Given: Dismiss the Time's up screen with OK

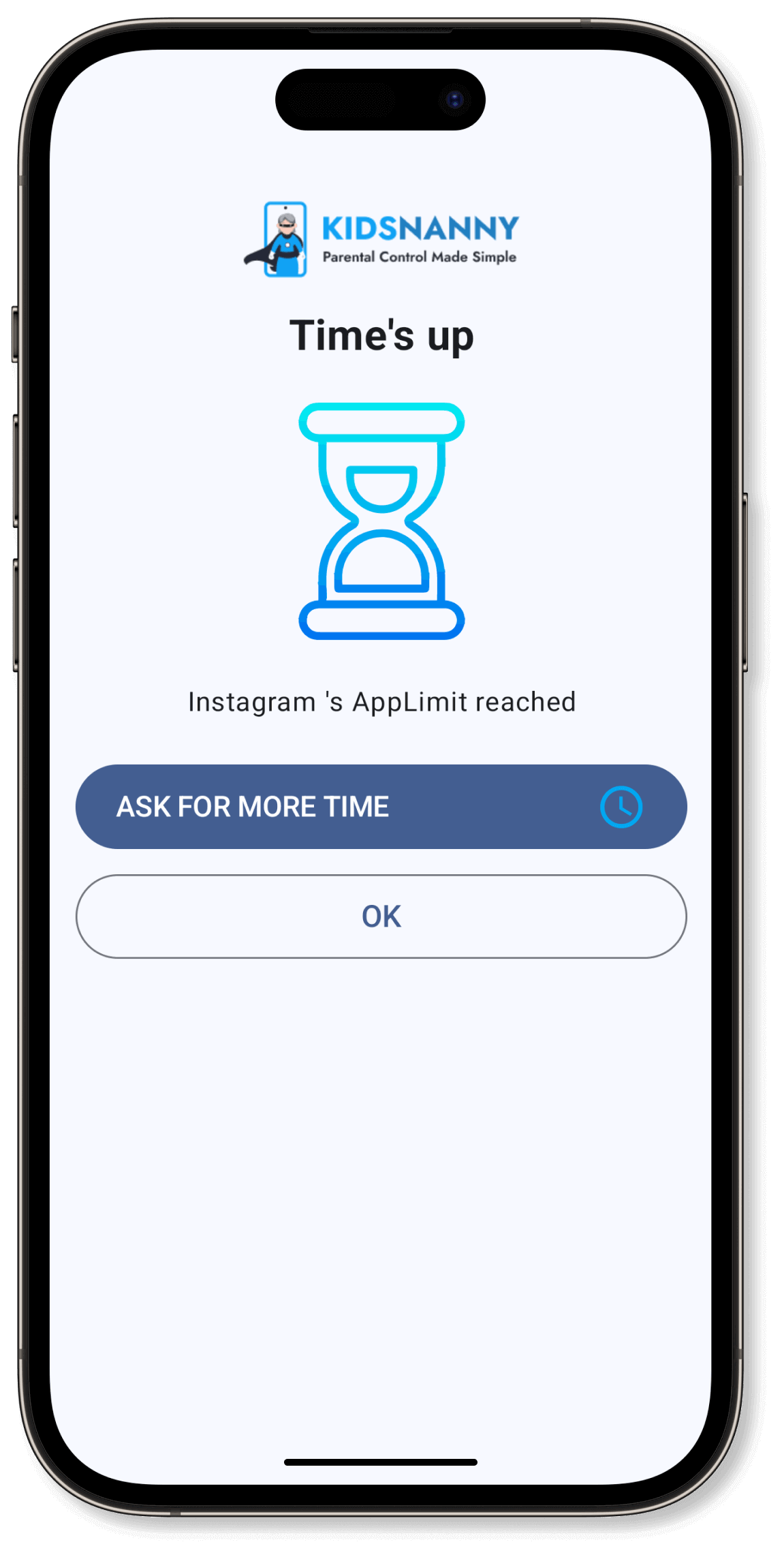Looking at the screenshot, I should click(x=381, y=916).
